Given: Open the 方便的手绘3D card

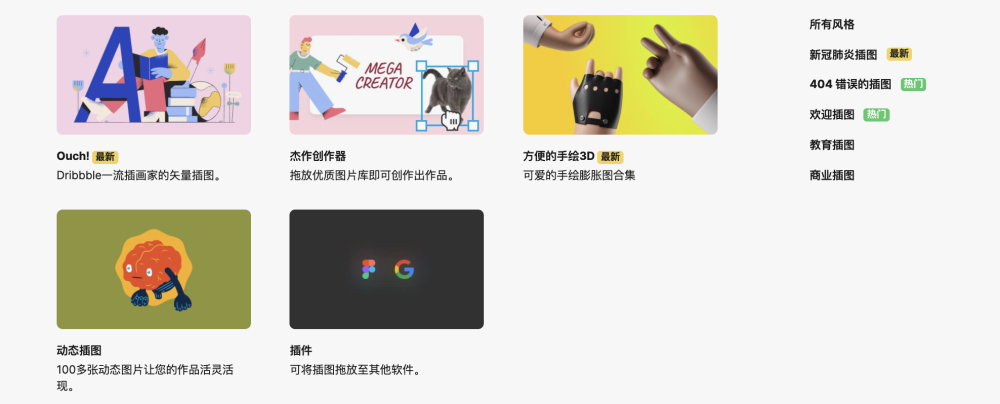Looking at the screenshot, I should [x=620, y=75].
